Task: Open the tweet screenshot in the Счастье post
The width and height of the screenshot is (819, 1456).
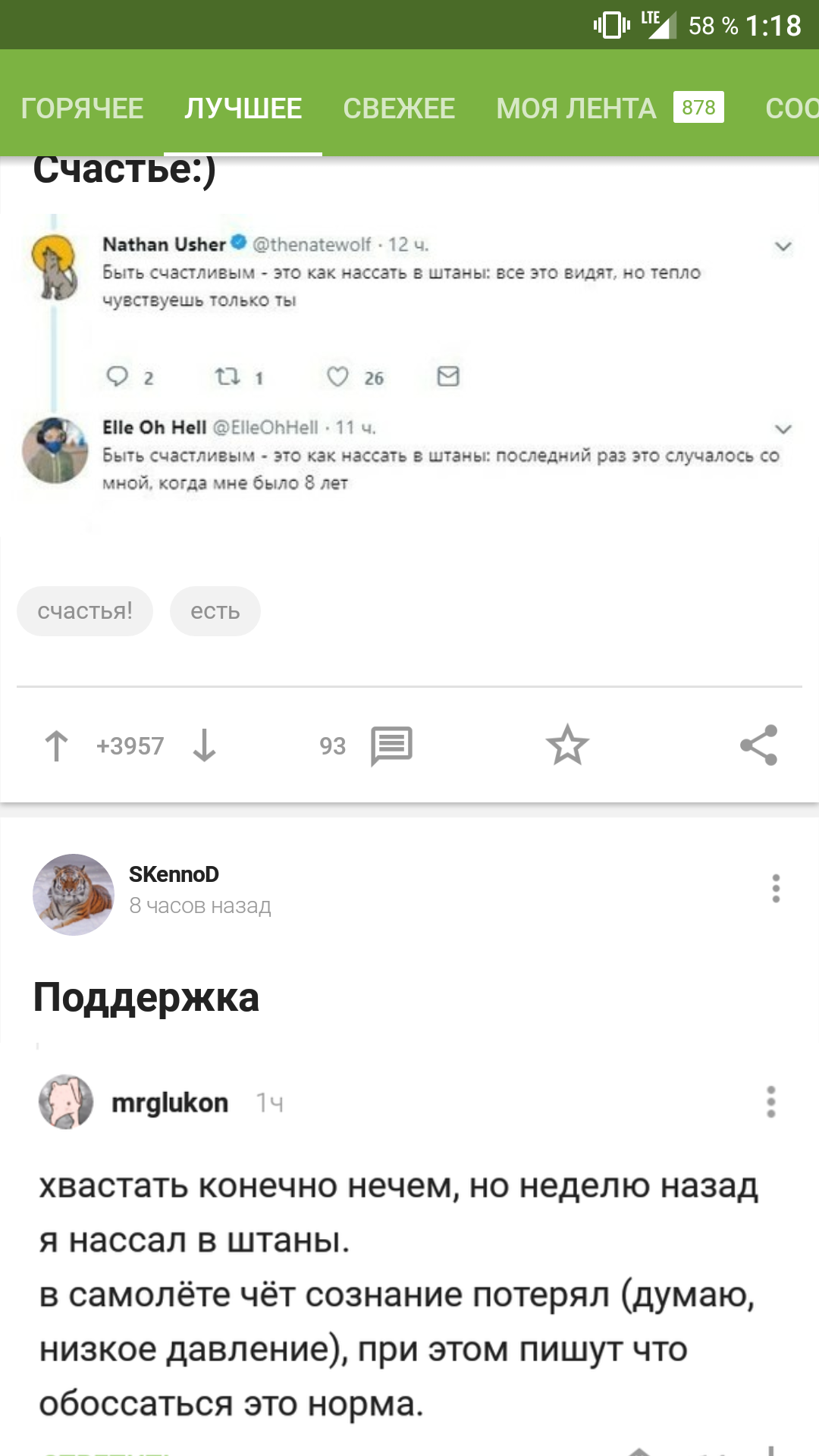Action: [409, 364]
